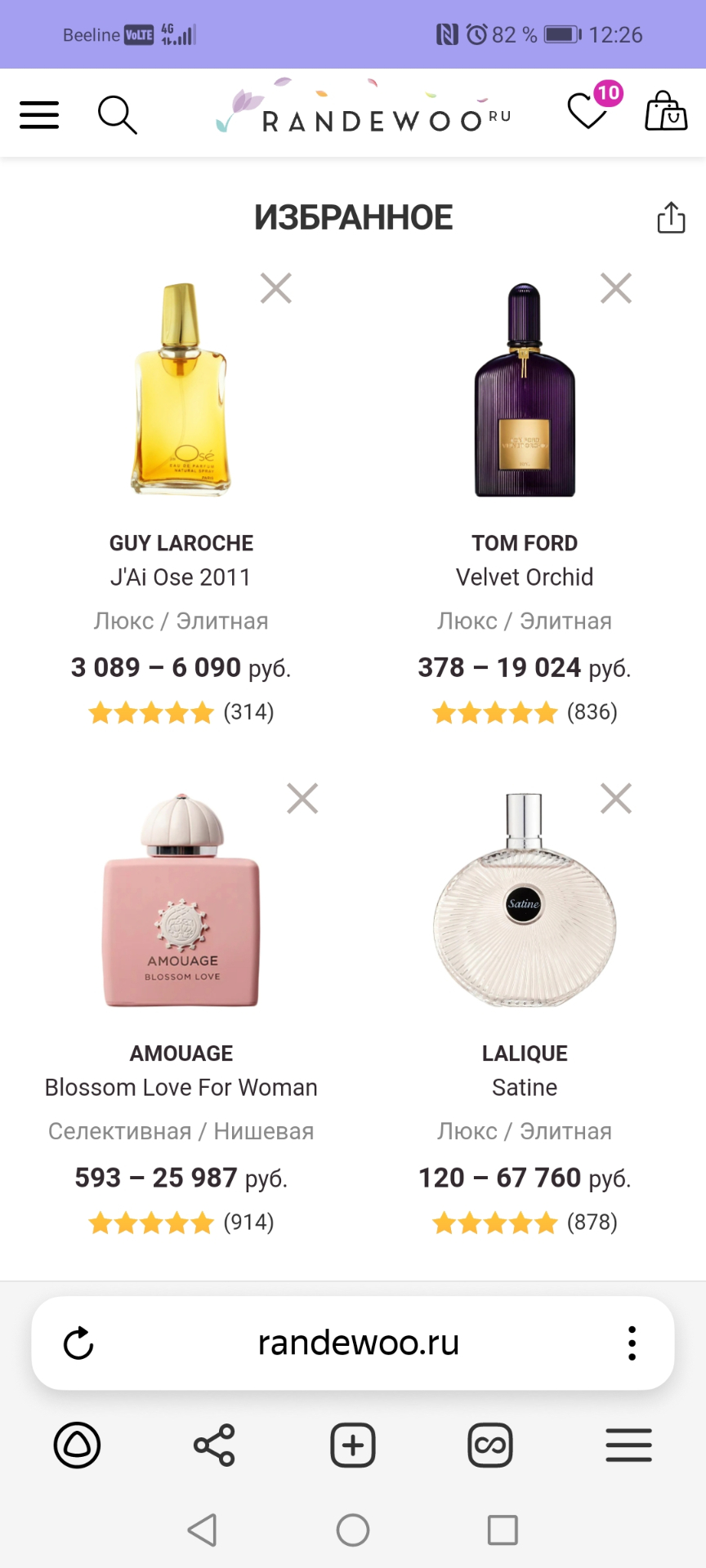
Task: Remove Lalique Satine from favorites
Action: pos(615,799)
